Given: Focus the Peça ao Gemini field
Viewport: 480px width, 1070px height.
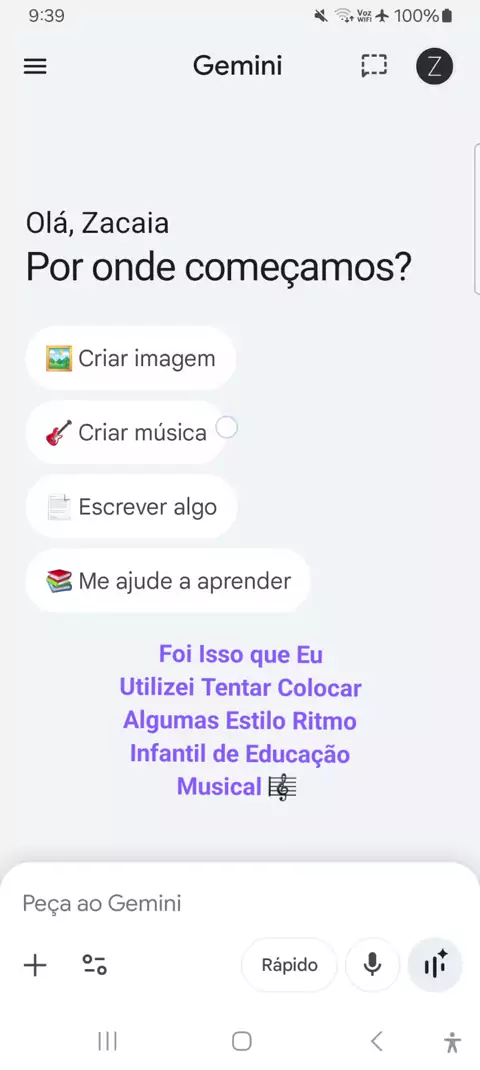Looking at the screenshot, I should 239,903.
